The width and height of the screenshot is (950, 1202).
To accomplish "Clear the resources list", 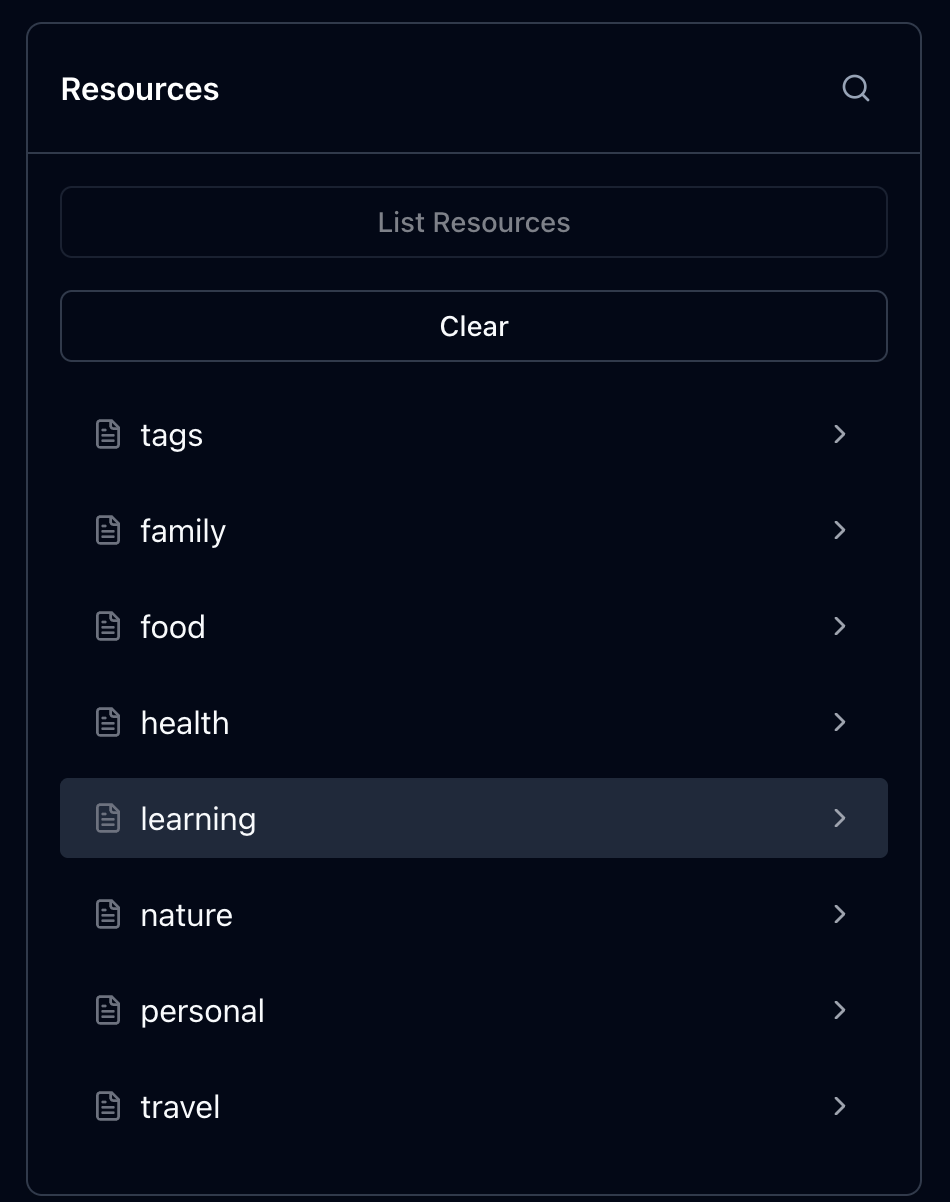I will 474,326.
